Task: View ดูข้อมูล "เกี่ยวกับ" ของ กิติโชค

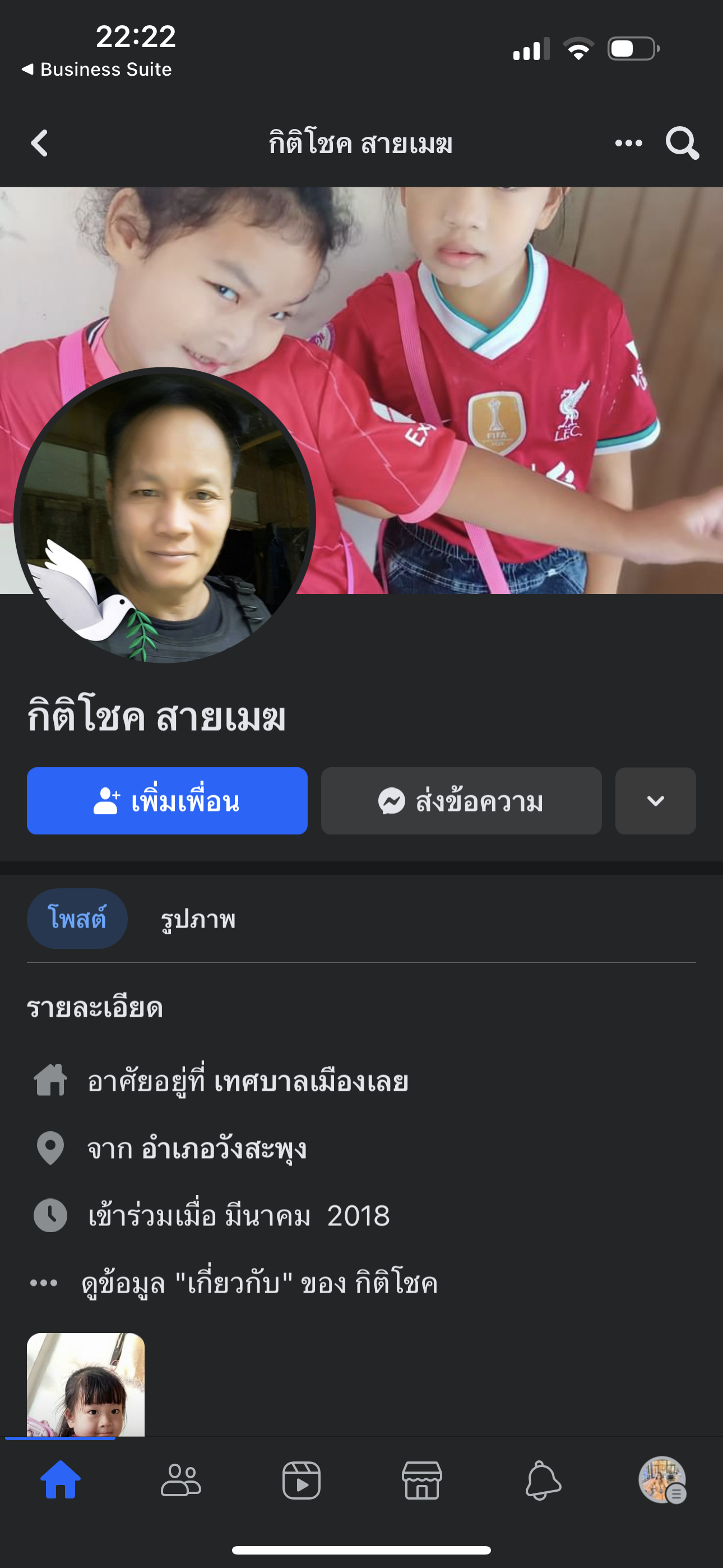Action: (x=258, y=1283)
